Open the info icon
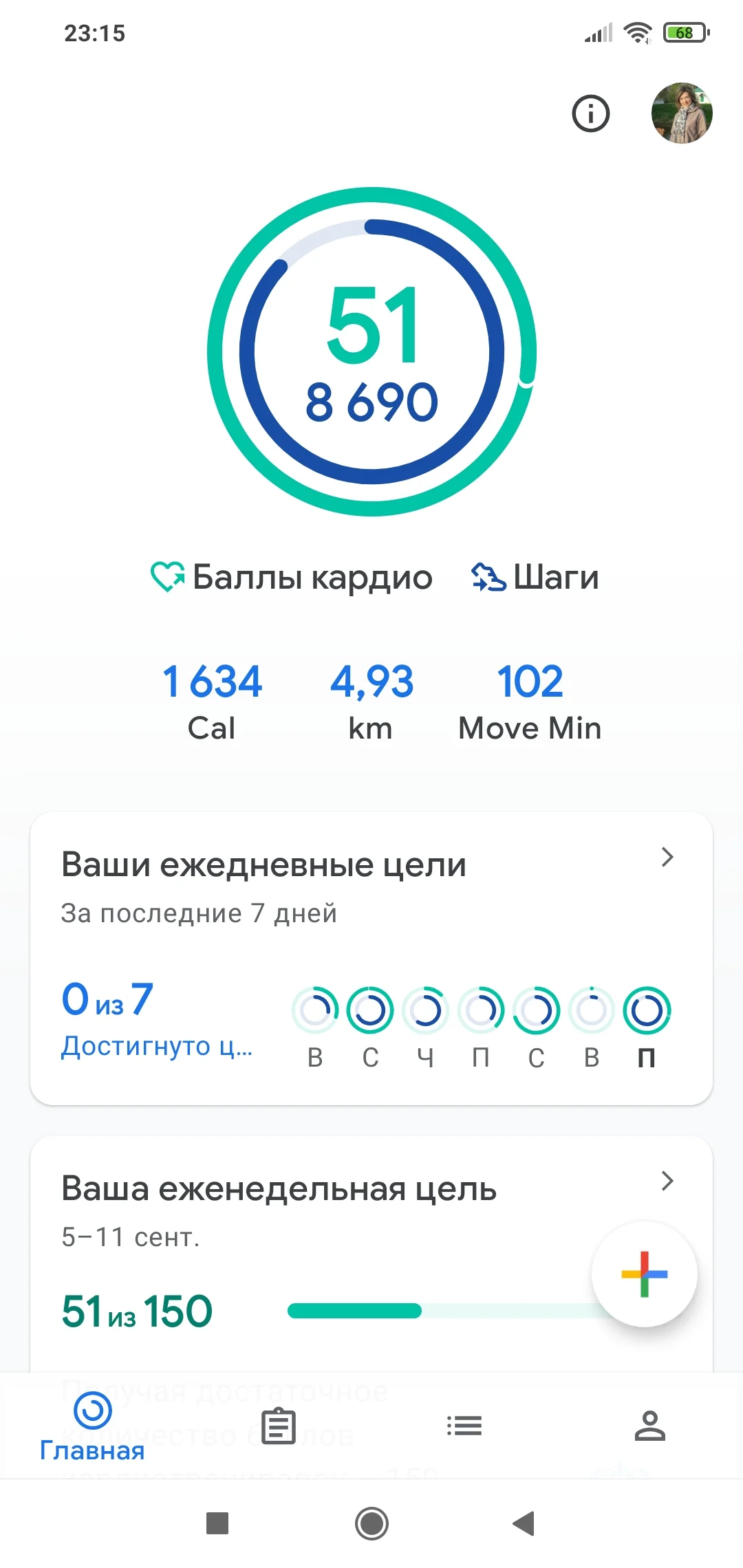This screenshot has height=1568, width=743. click(590, 113)
